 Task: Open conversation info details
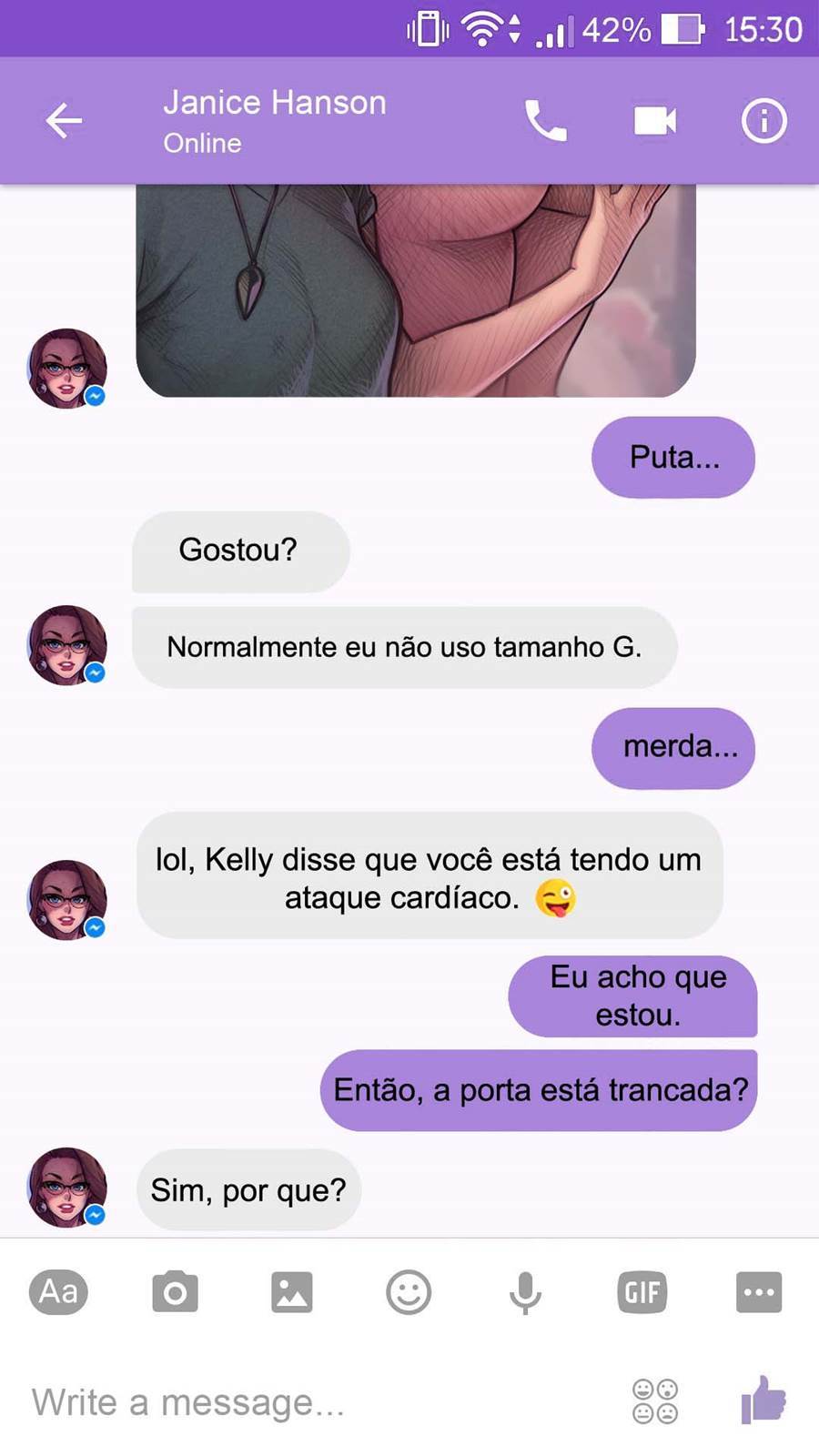coord(763,121)
